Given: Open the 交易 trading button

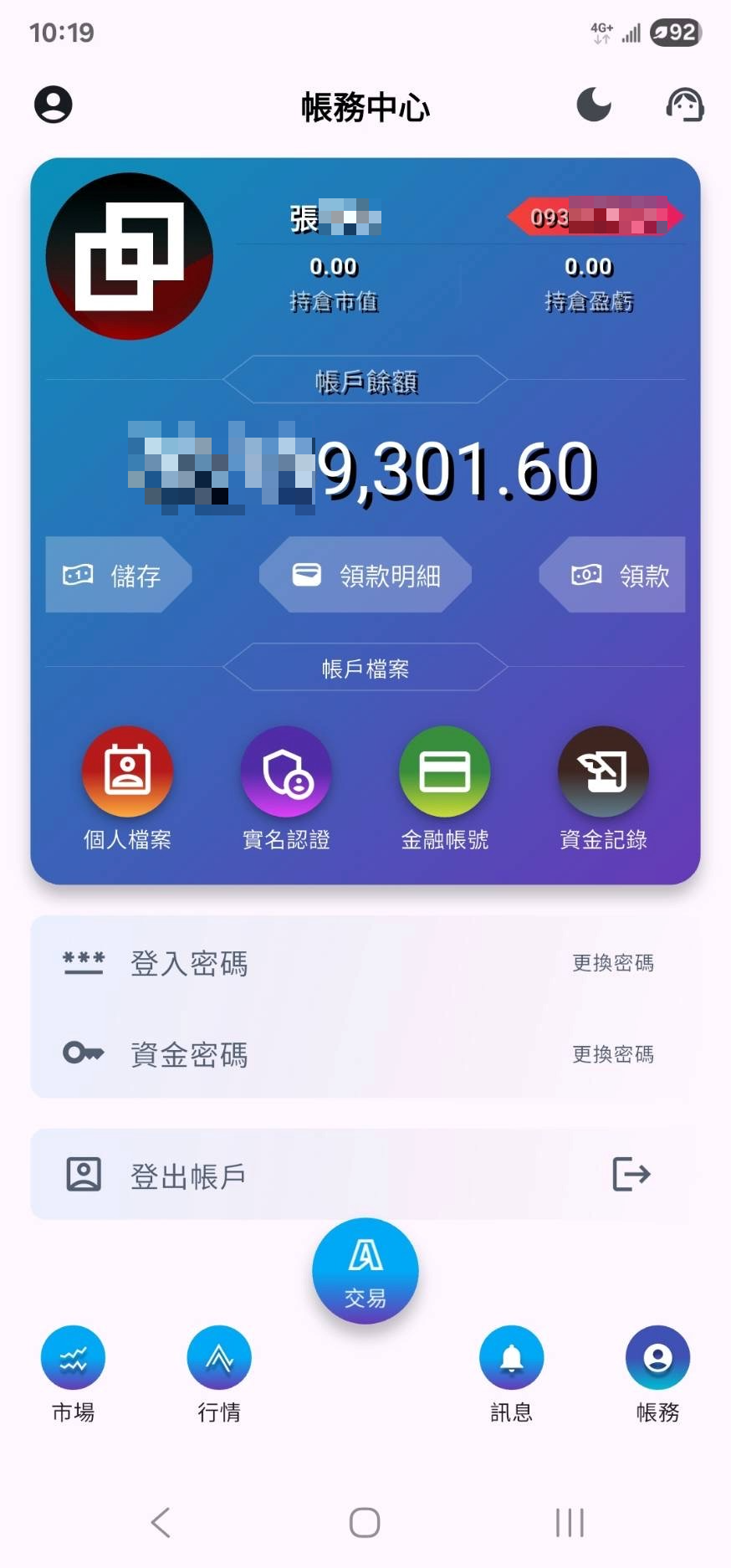Looking at the screenshot, I should [364, 1271].
